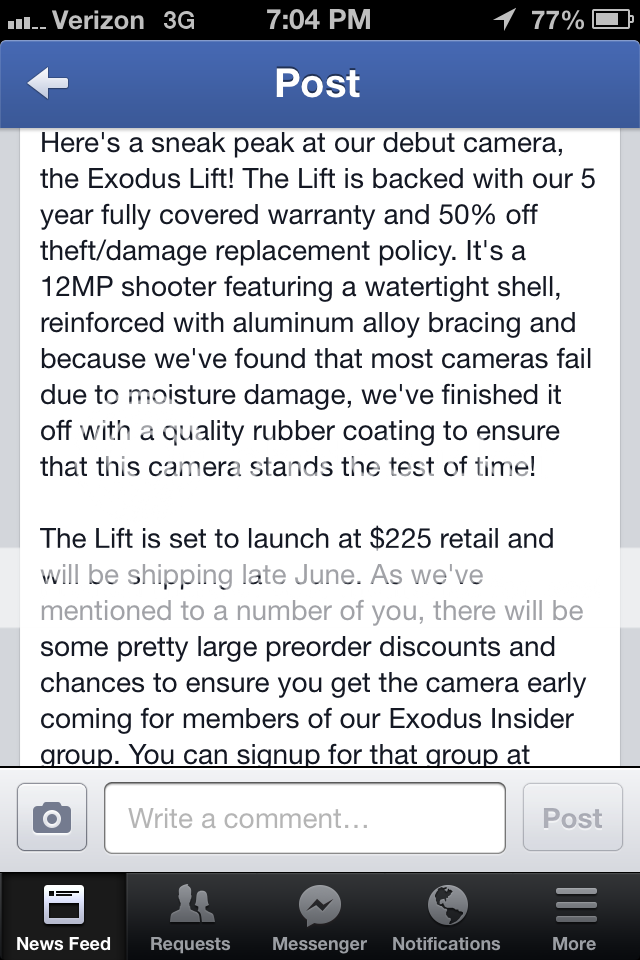Select the More tab
640x960 pixels.
point(574,917)
